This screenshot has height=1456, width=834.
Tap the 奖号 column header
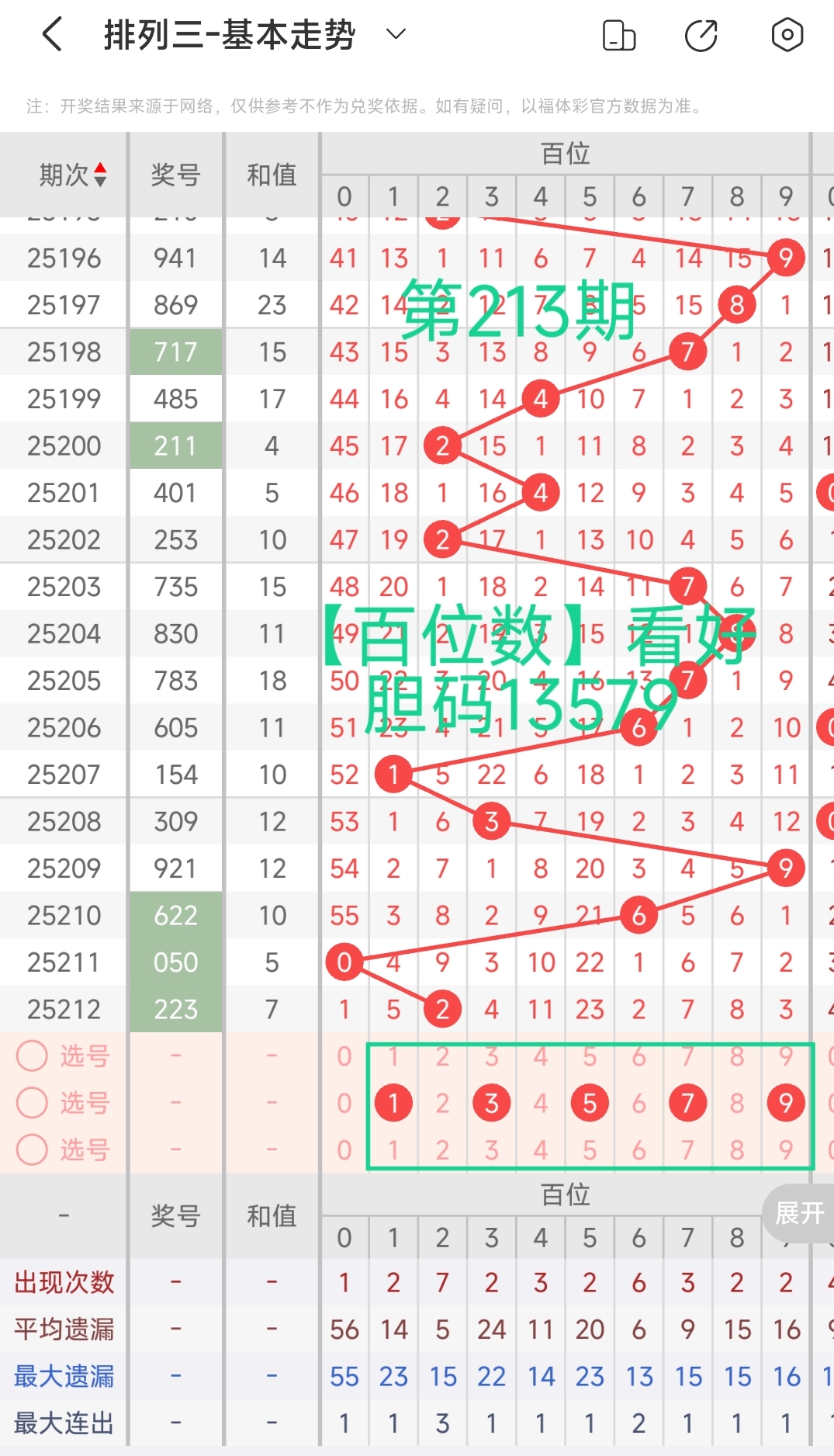(x=175, y=176)
